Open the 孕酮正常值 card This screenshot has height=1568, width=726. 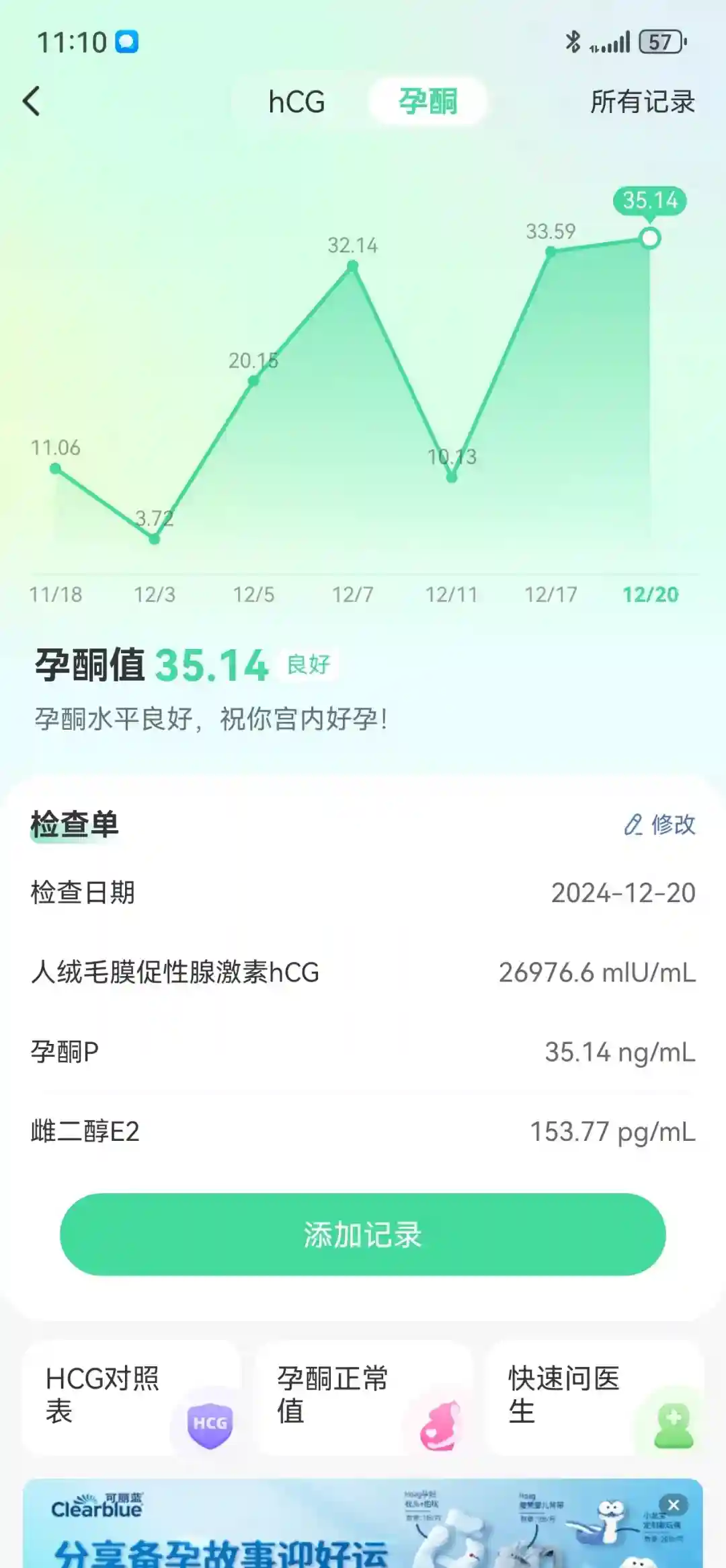363,1398
